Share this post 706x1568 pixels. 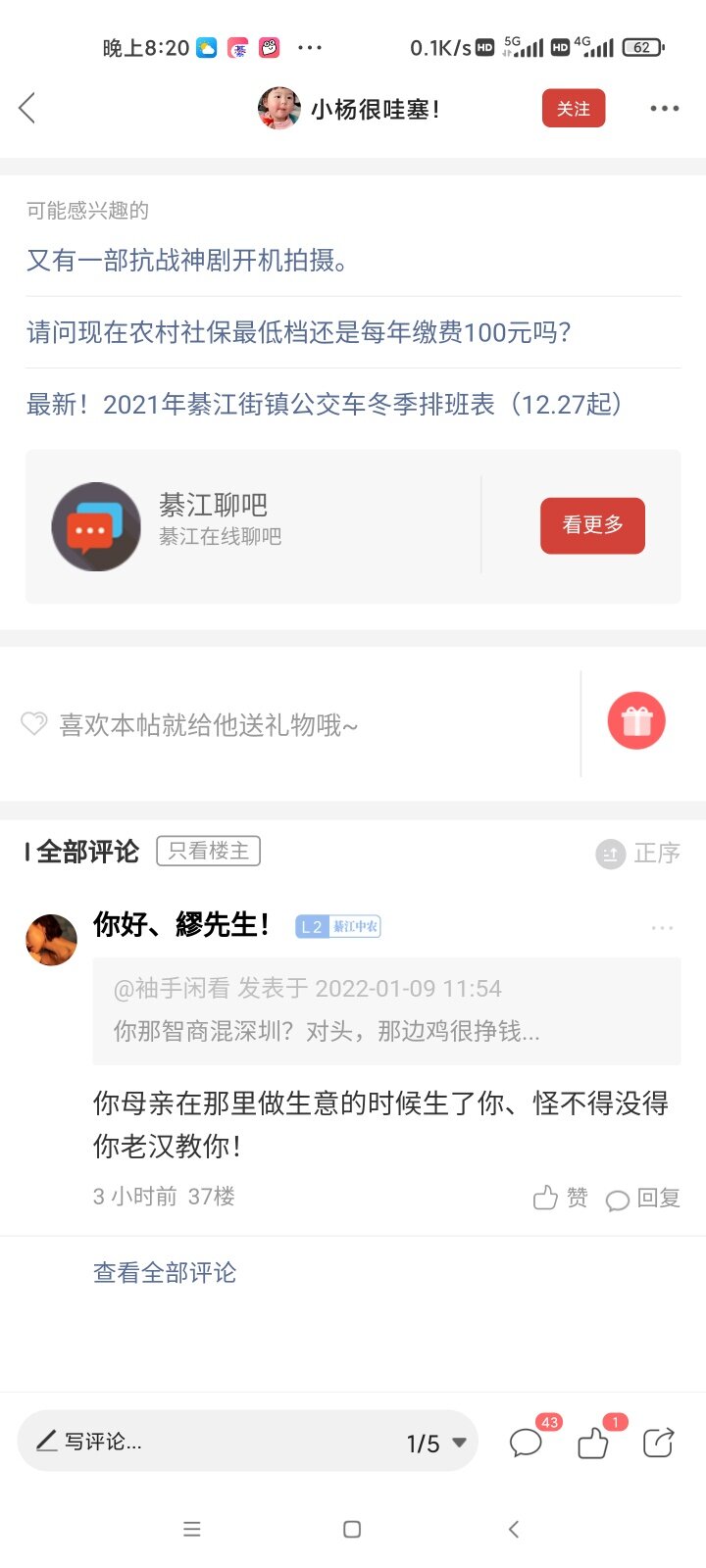point(658,1442)
